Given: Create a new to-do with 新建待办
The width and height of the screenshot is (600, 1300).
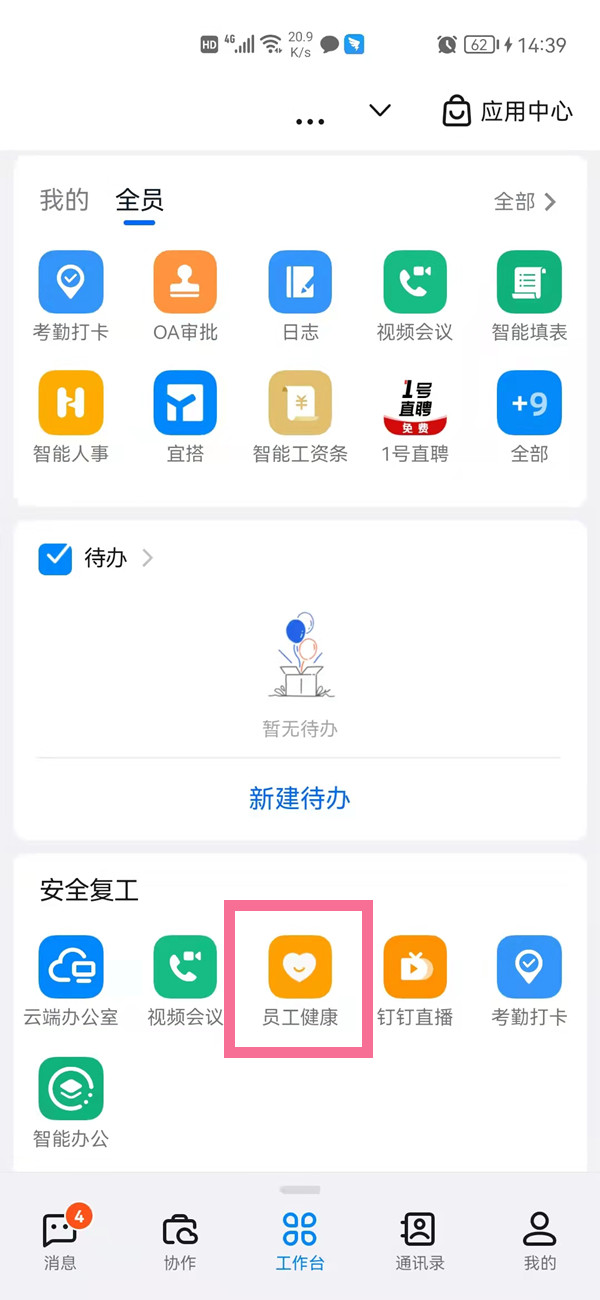Looking at the screenshot, I should click(x=299, y=798).
